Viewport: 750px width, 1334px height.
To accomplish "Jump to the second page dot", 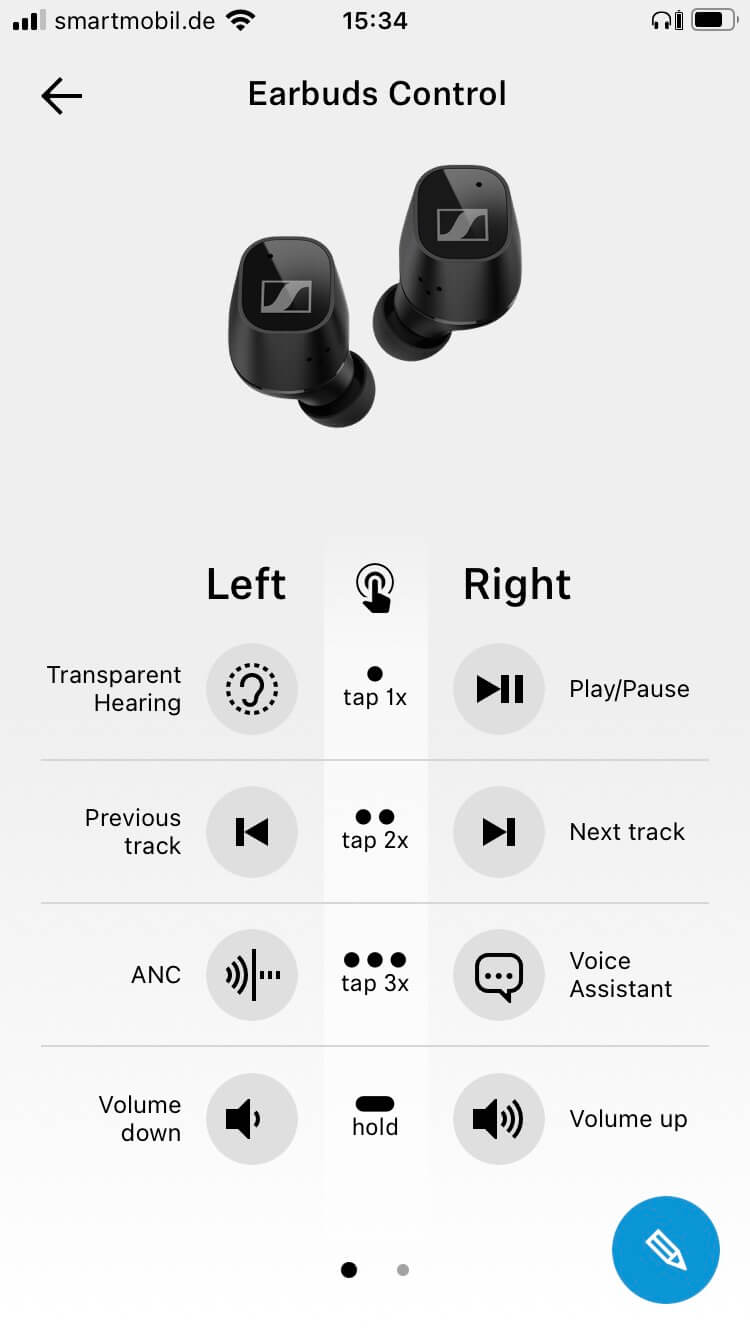I will (403, 1270).
